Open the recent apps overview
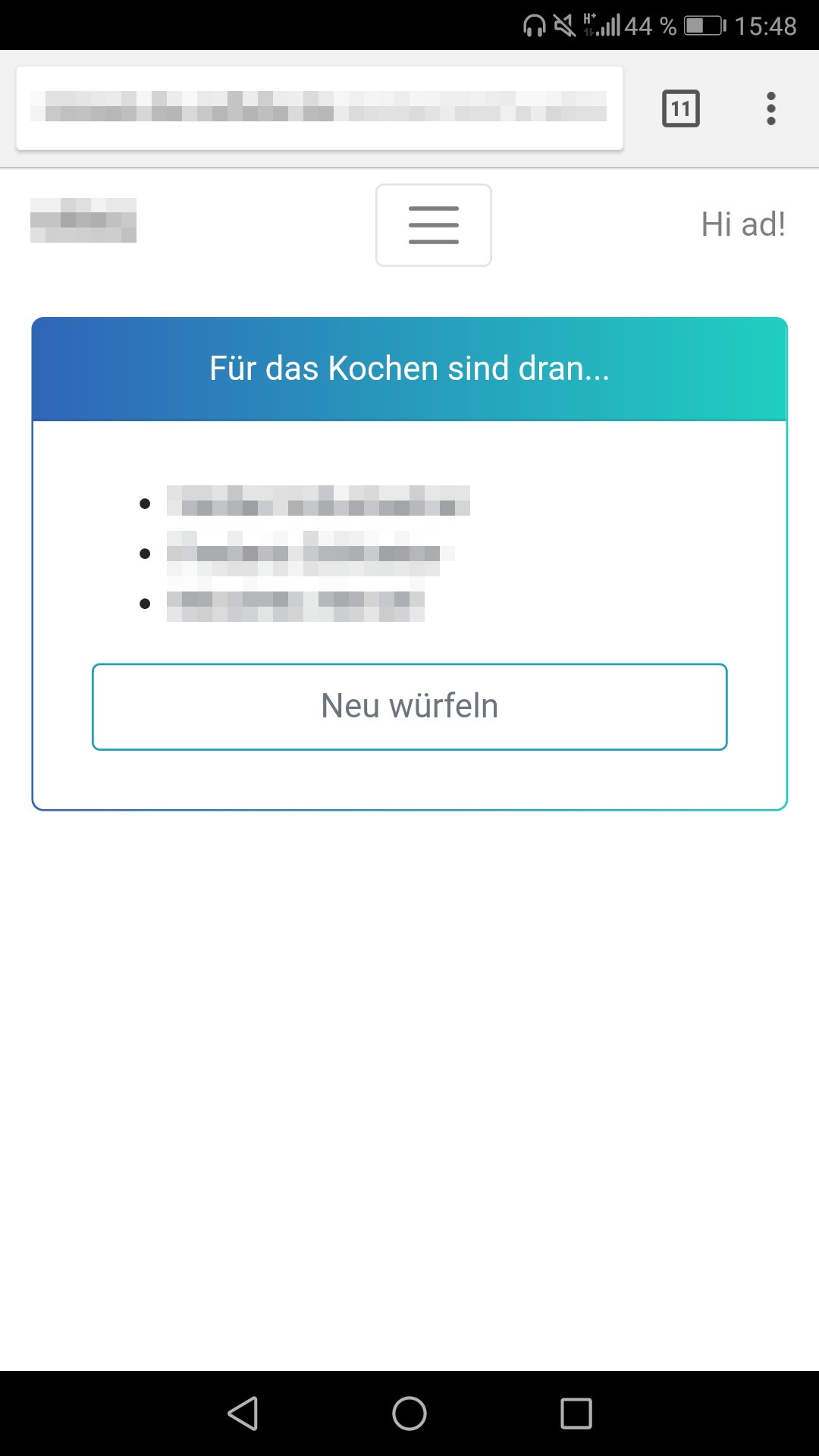Image resolution: width=819 pixels, height=1456 pixels. [x=576, y=1414]
